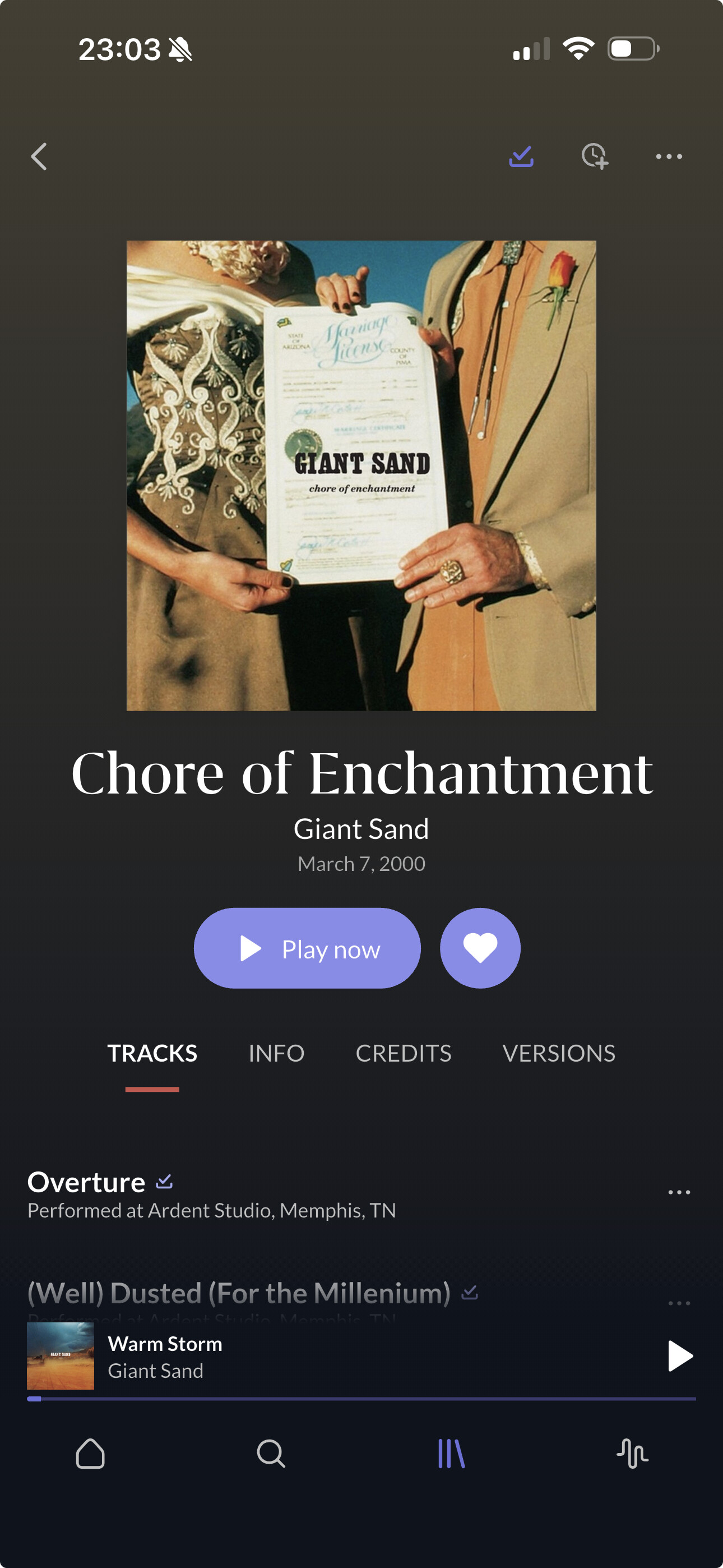Open the album overflow menu
The height and width of the screenshot is (1568, 723).
tap(668, 156)
